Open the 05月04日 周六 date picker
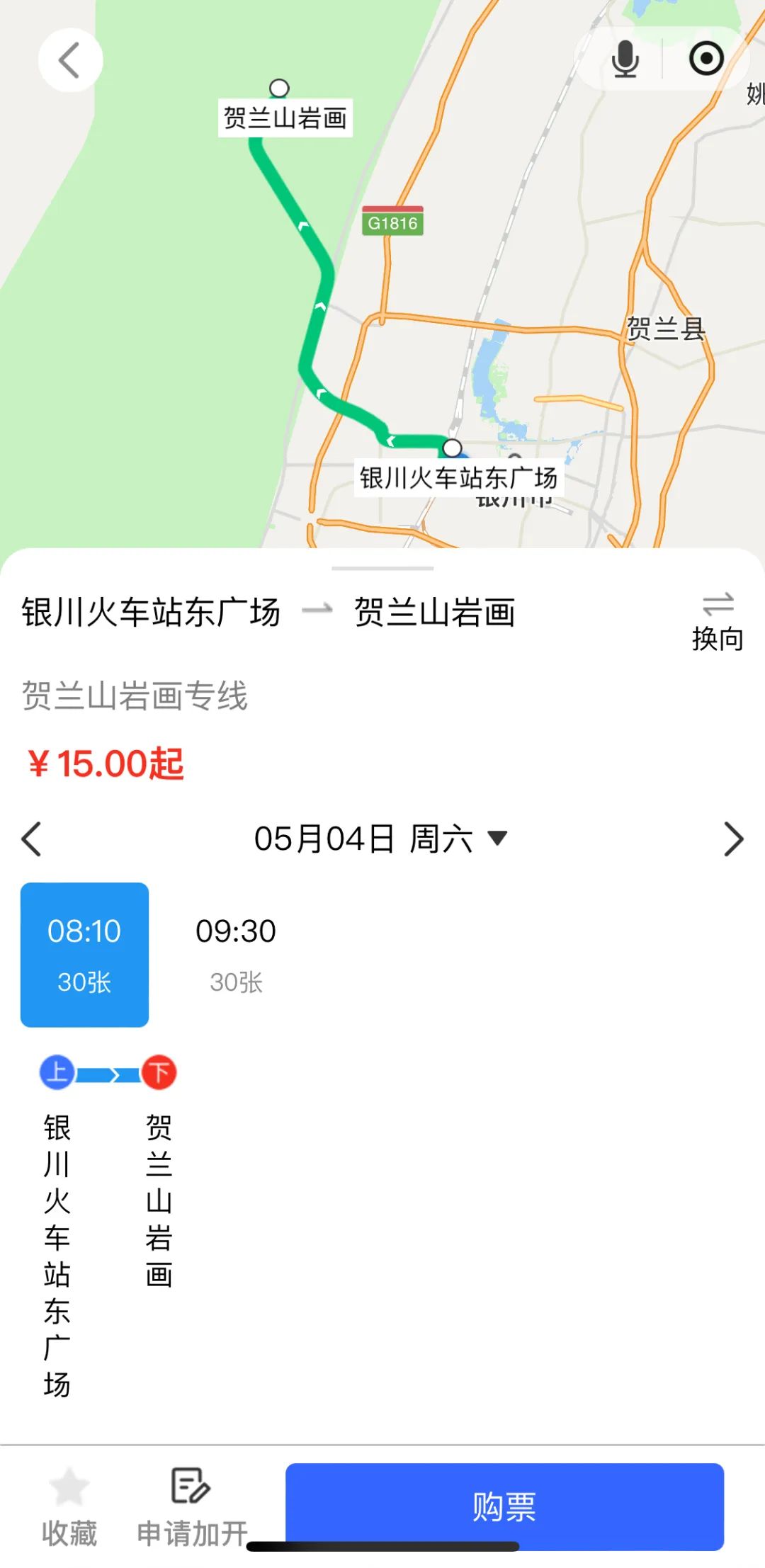765x1568 pixels. (380, 839)
